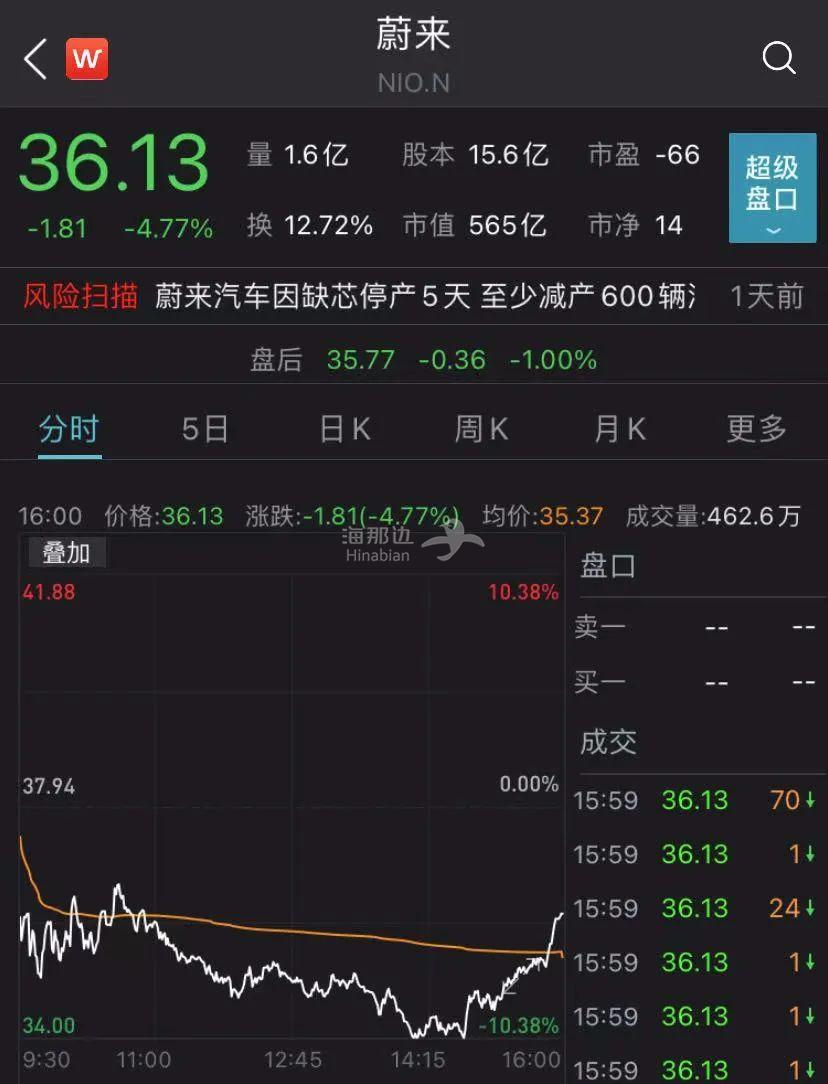Tap the 叠加 overlay button
Image resolution: width=828 pixels, height=1084 pixels.
click(66, 552)
